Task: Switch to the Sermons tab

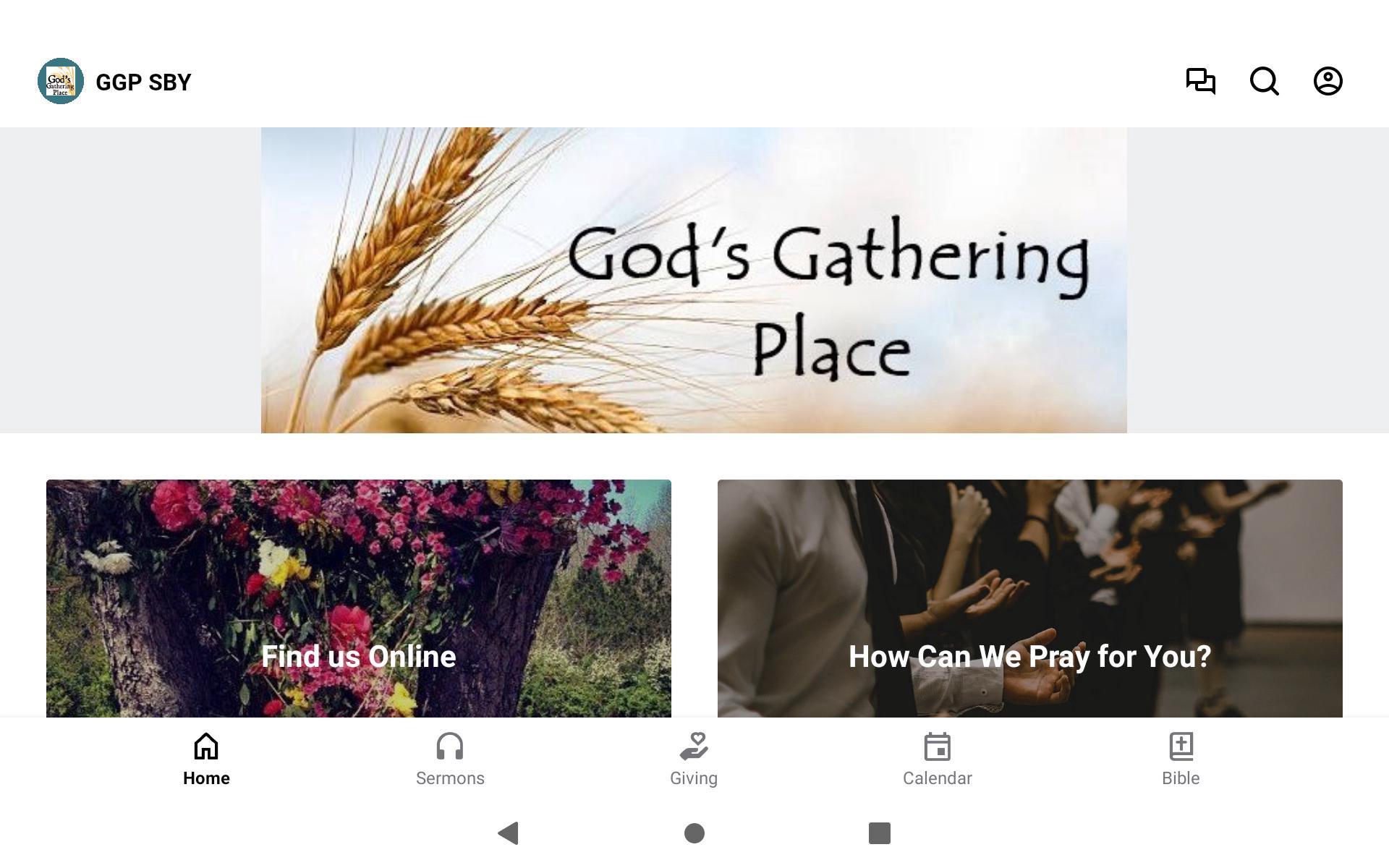Action: coord(450,759)
